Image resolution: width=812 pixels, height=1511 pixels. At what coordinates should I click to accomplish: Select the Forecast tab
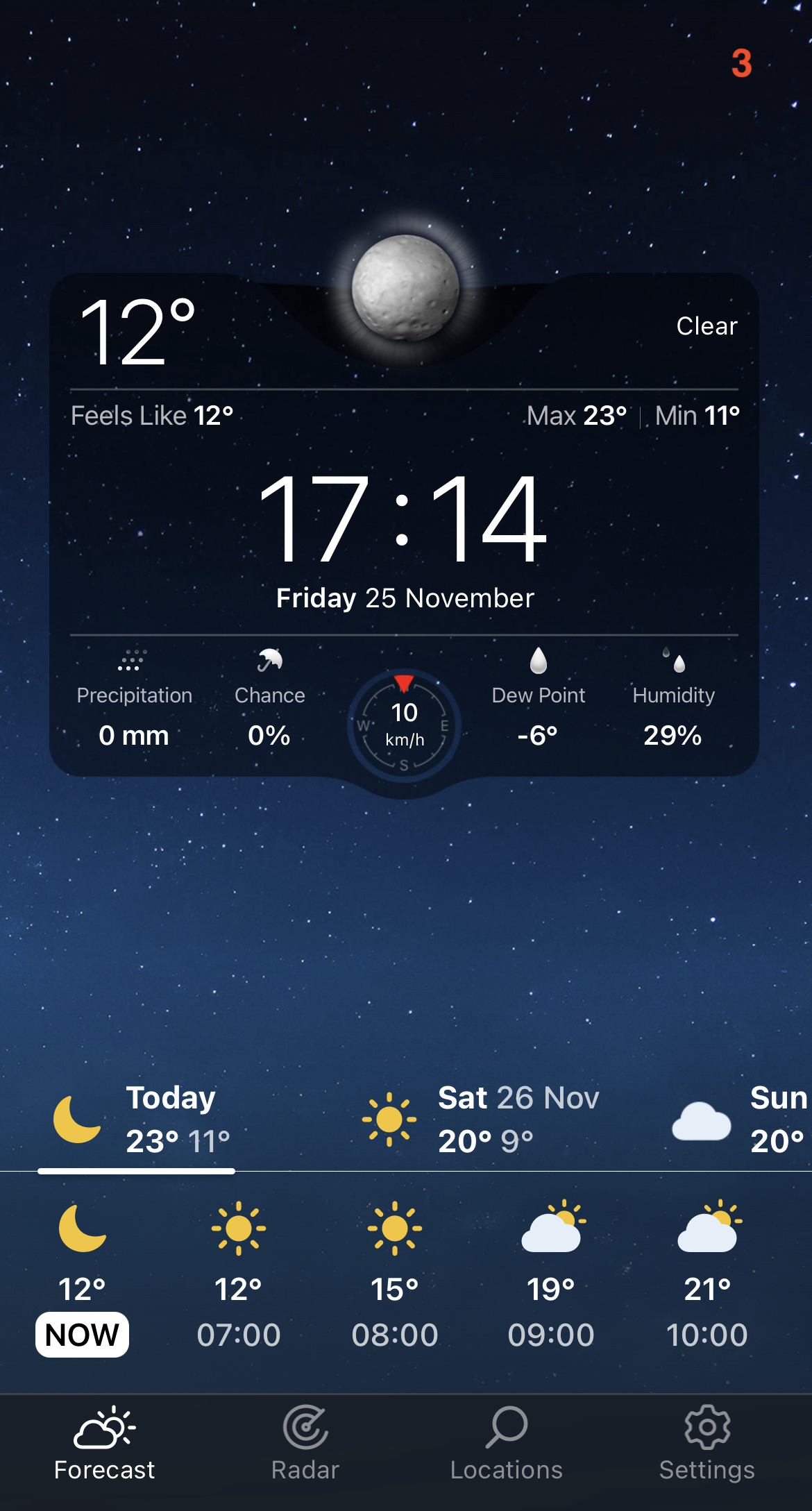click(104, 1444)
